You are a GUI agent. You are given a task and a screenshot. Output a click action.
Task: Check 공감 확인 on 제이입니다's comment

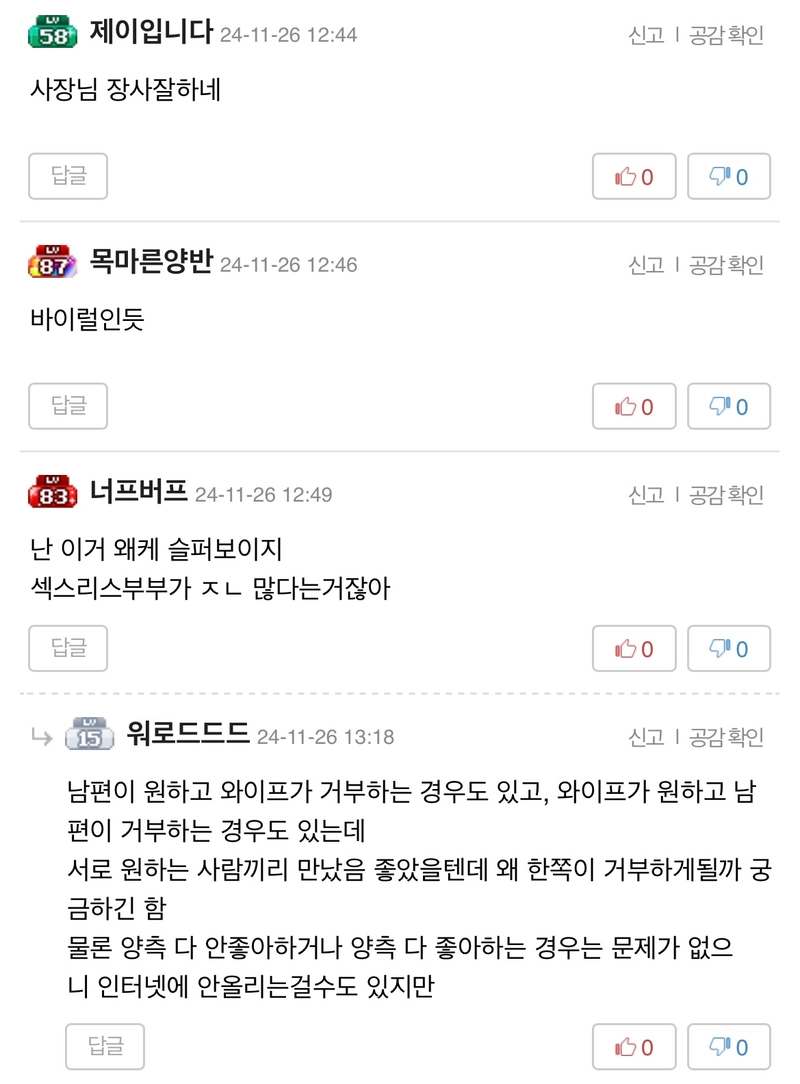coord(727,35)
